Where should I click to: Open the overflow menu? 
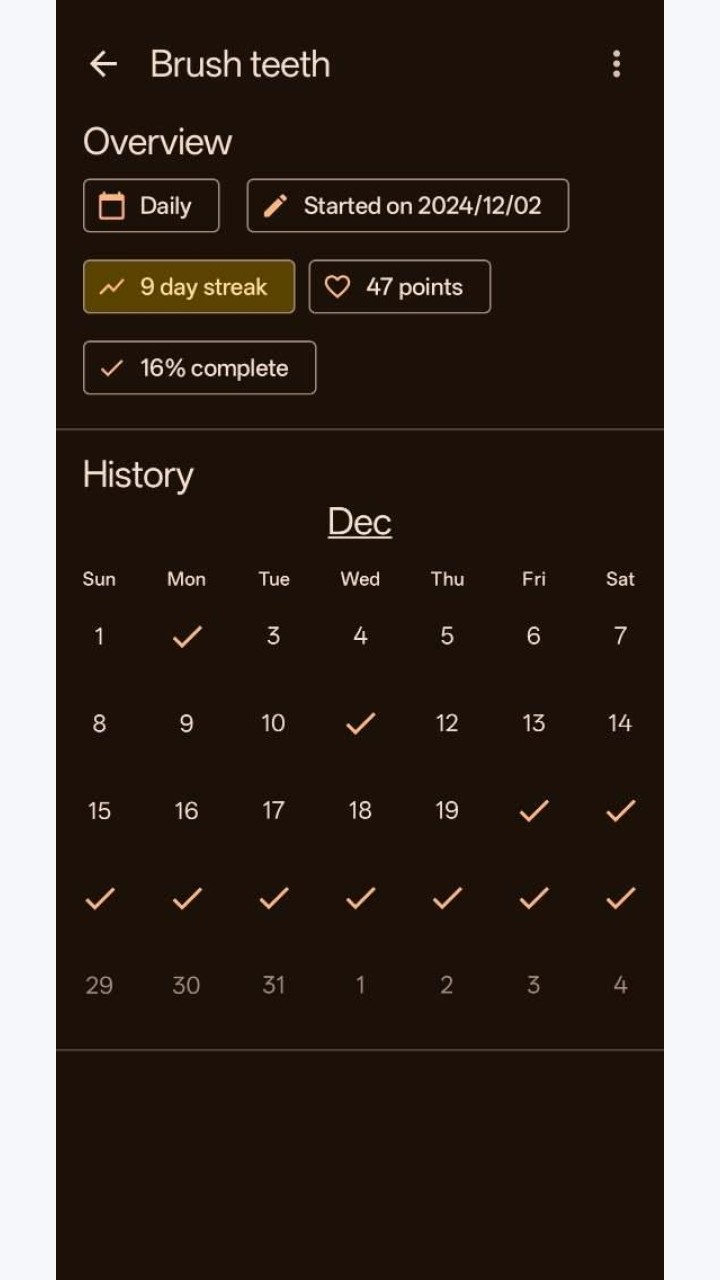pyautogui.click(x=616, y=64)
